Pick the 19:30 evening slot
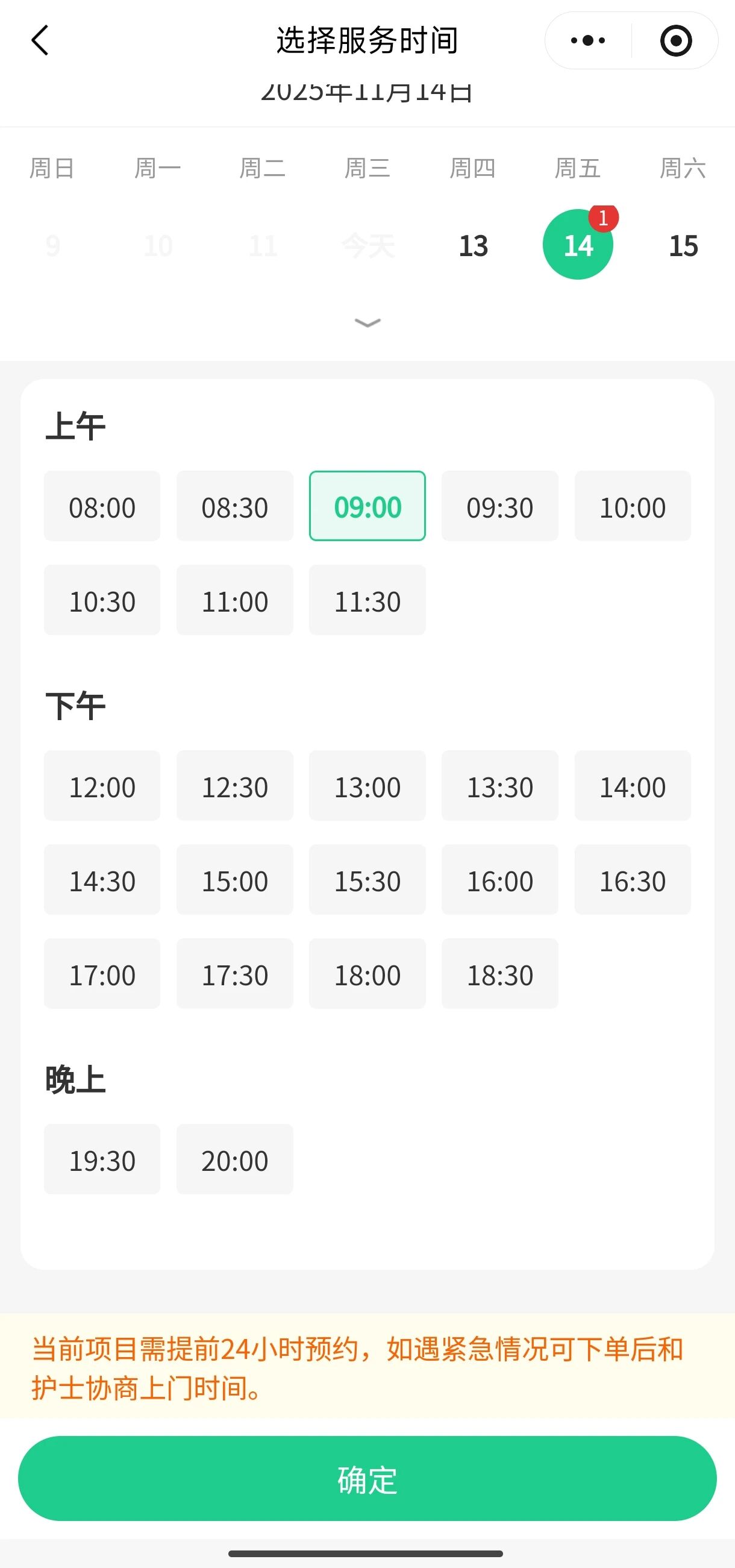This screenshot has height=1568, width=735. [x=102, y=1159]
